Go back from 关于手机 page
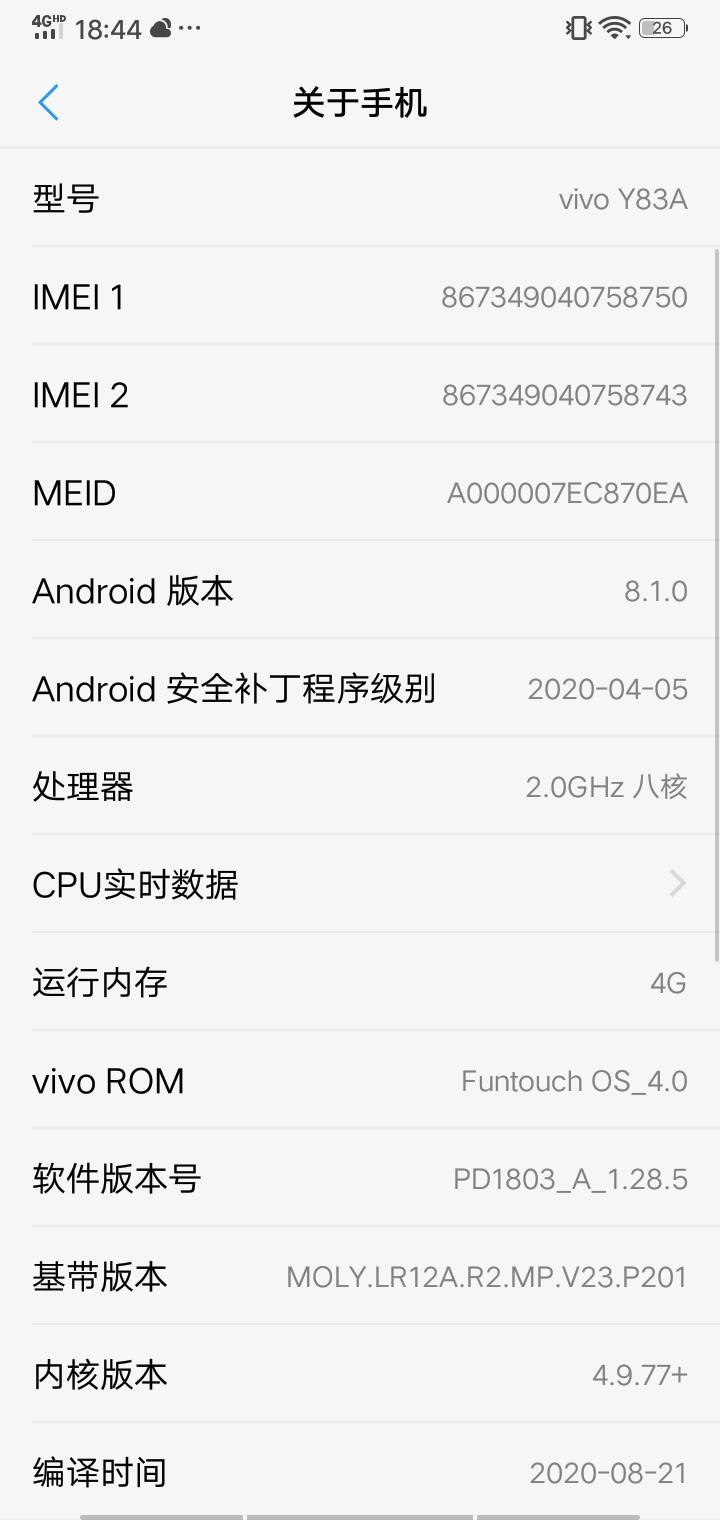 pyautogui.click(x=48, y=103)
